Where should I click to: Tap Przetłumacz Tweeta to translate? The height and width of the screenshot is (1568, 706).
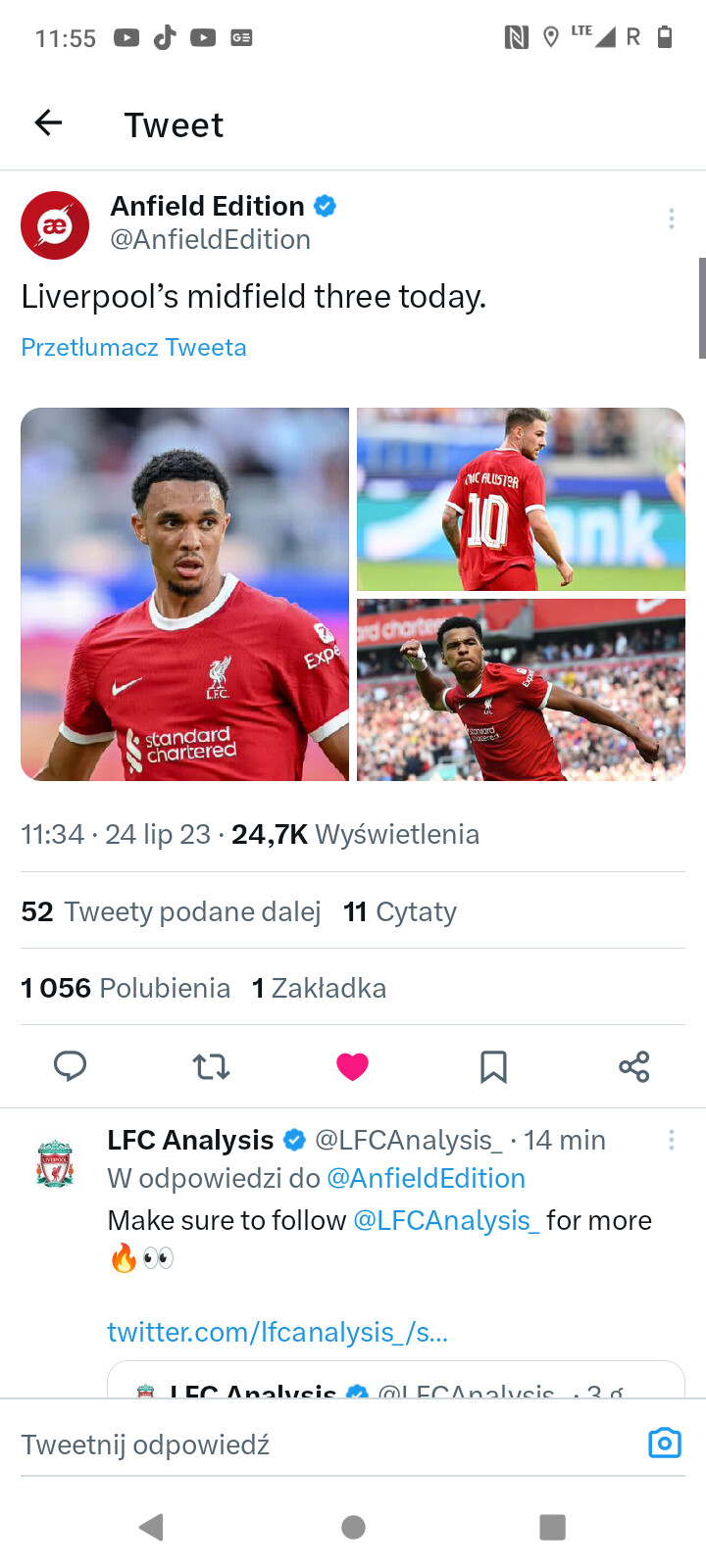click(x=133, y=347)
